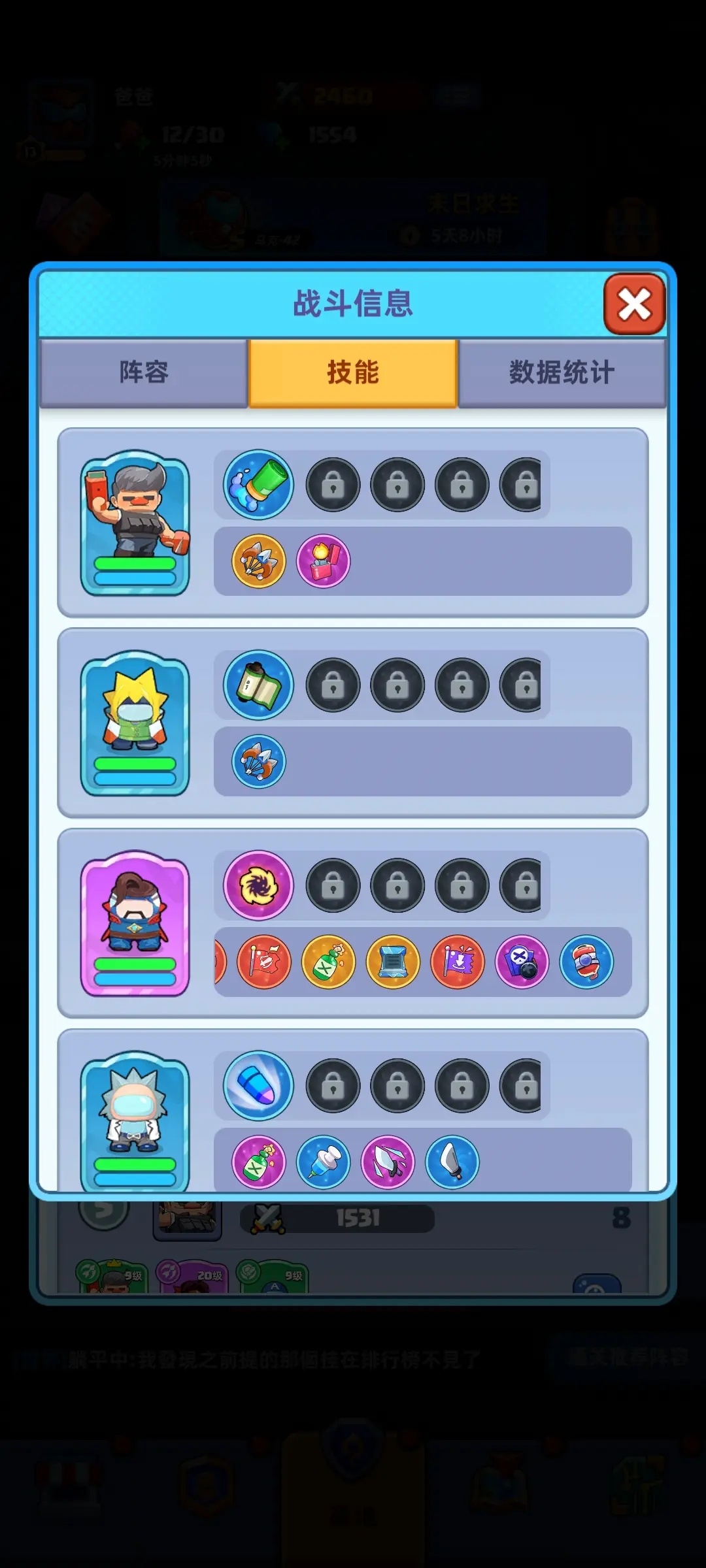Open the caped mage hero card

pyautogui.click(x=135, y=923)
